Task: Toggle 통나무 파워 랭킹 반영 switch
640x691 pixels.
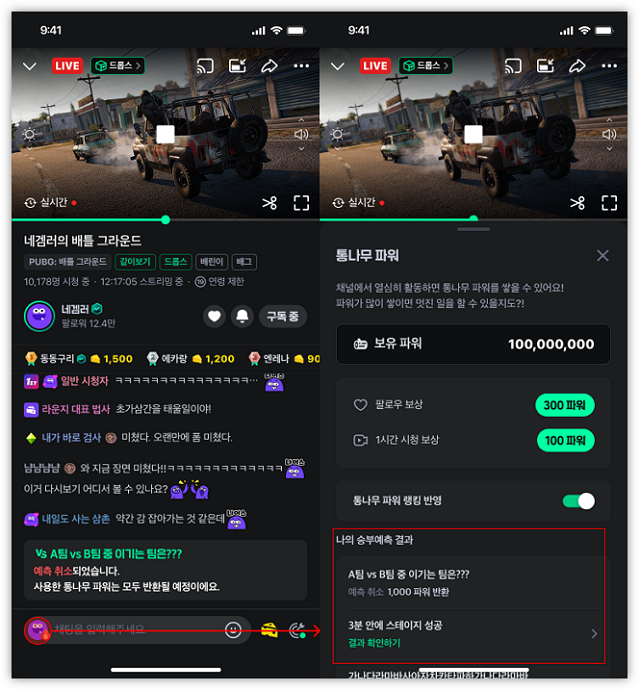Action: tap(579, 501)
